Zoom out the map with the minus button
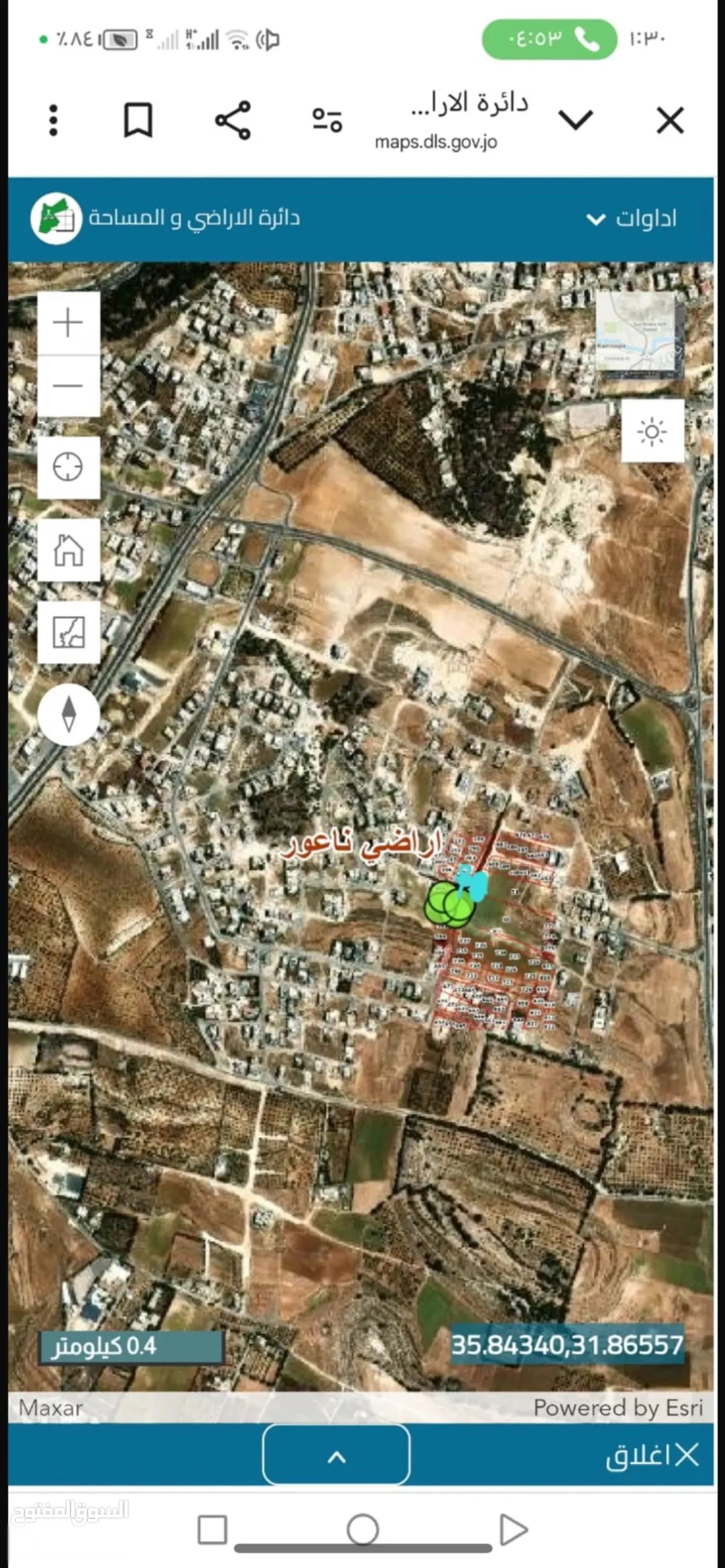The width and height of the screenshot is (725, 1568). (x=68, y=386)
